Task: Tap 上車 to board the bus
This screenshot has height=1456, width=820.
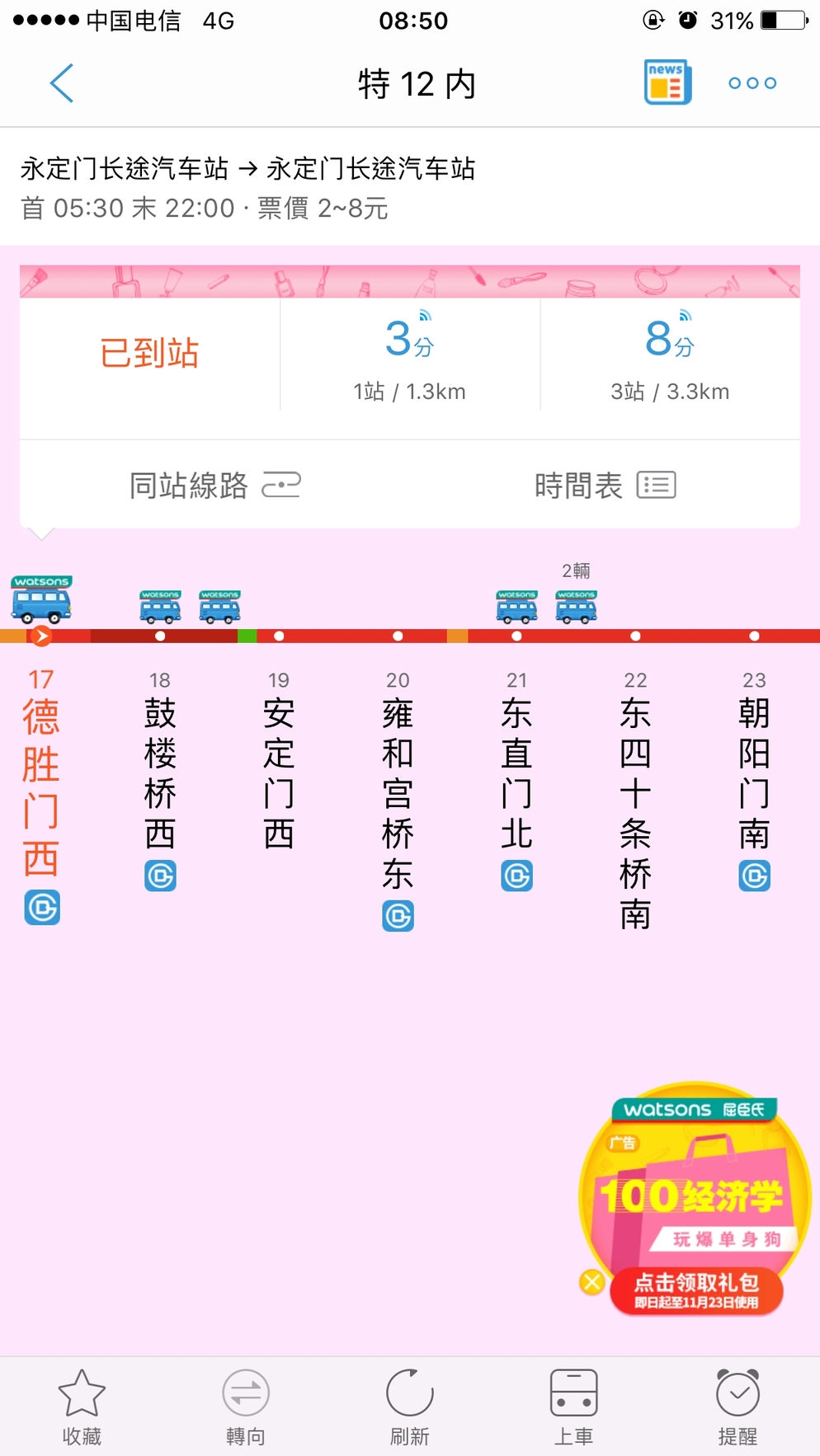Action: pyautogui.click(x=573, y=1407)
